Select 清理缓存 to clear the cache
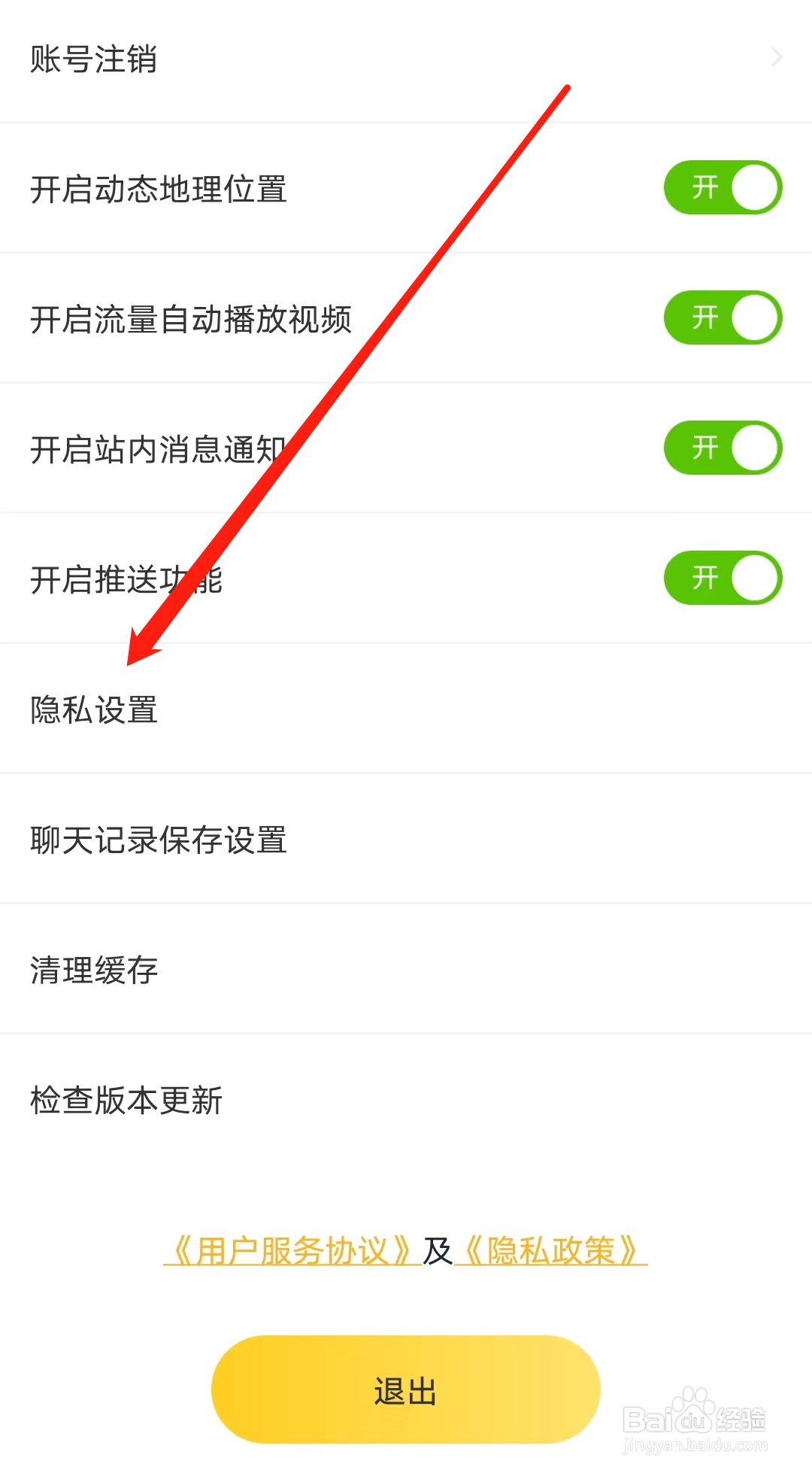 [x=94, y=970]
